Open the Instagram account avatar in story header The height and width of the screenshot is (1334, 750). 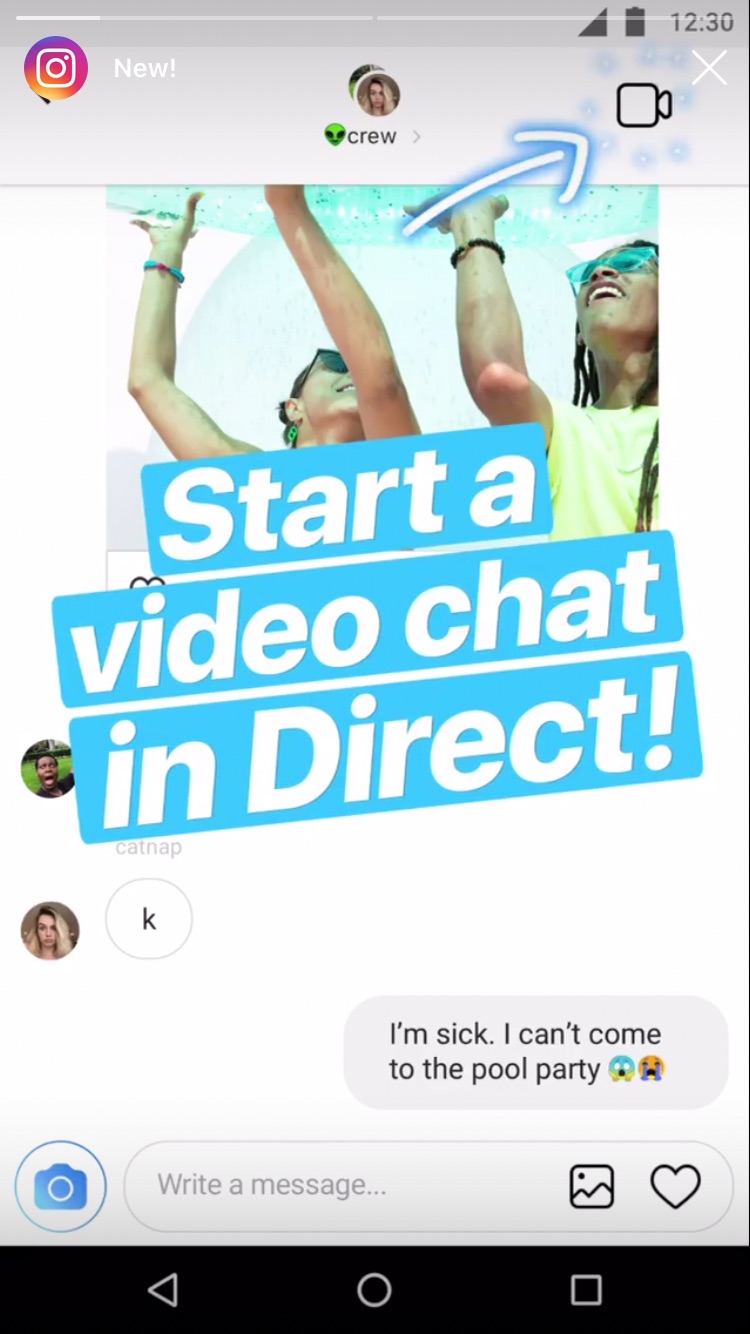point(56,68)
